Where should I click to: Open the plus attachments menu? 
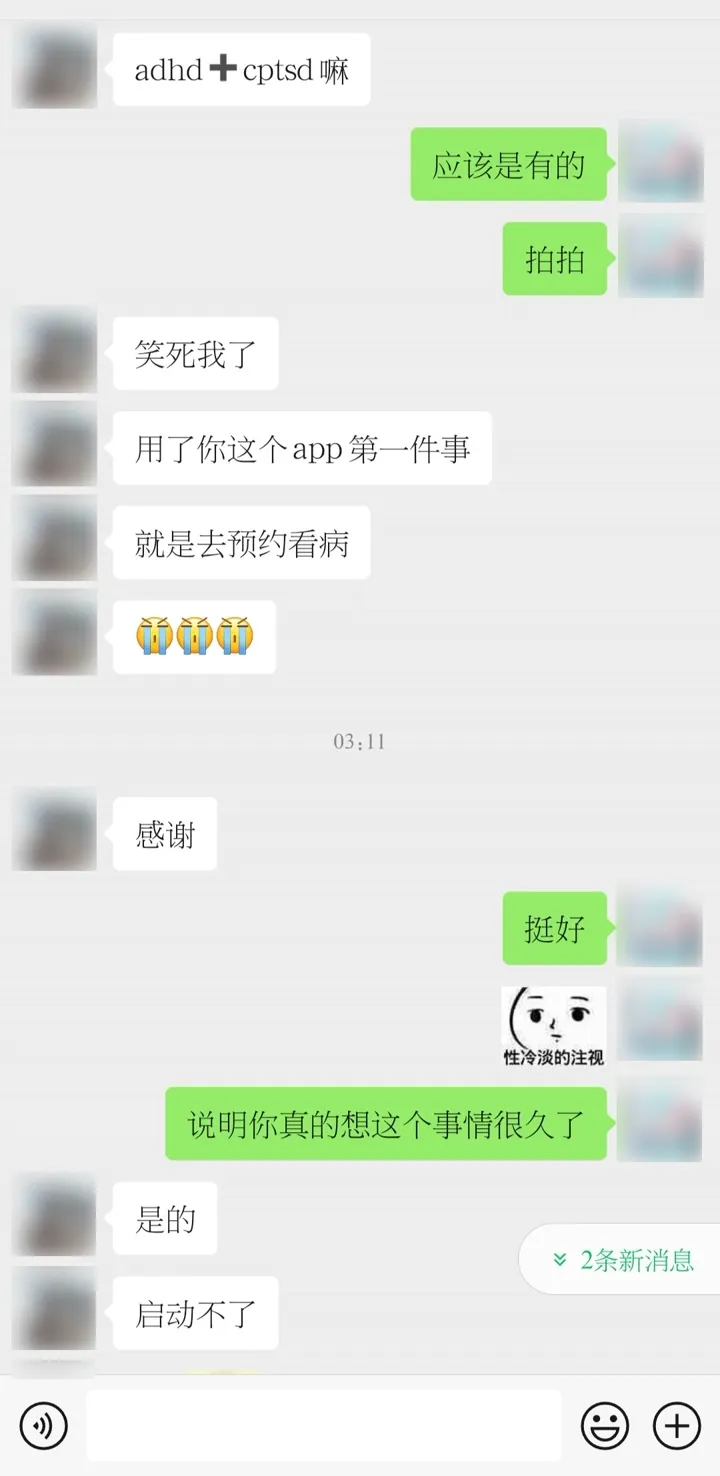tap(677, 1425)
